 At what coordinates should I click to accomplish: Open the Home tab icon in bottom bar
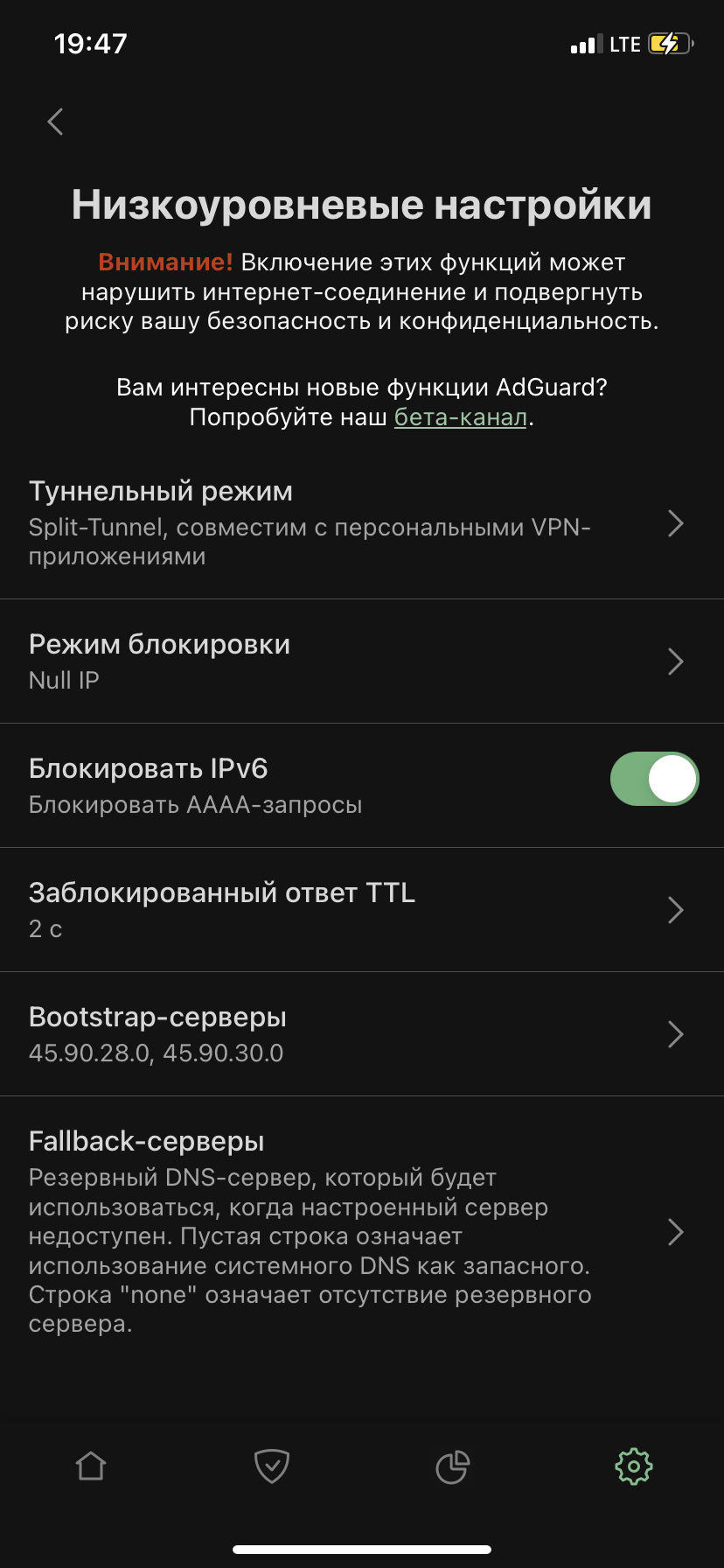point(91,1466)
